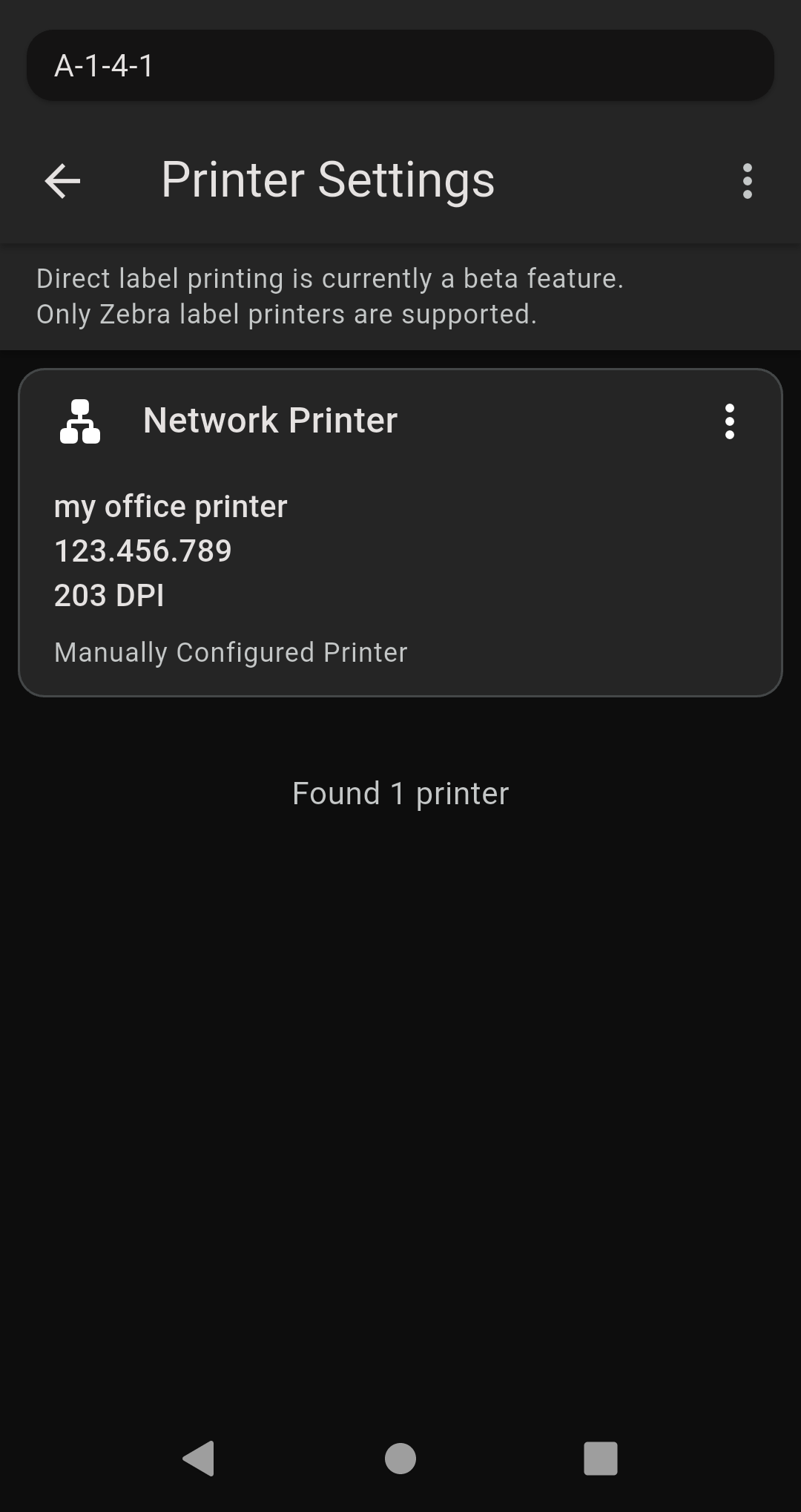This screenshot has width=801, height=1512.
Task: Tap the Android home button
Action: coord(399,1455)
